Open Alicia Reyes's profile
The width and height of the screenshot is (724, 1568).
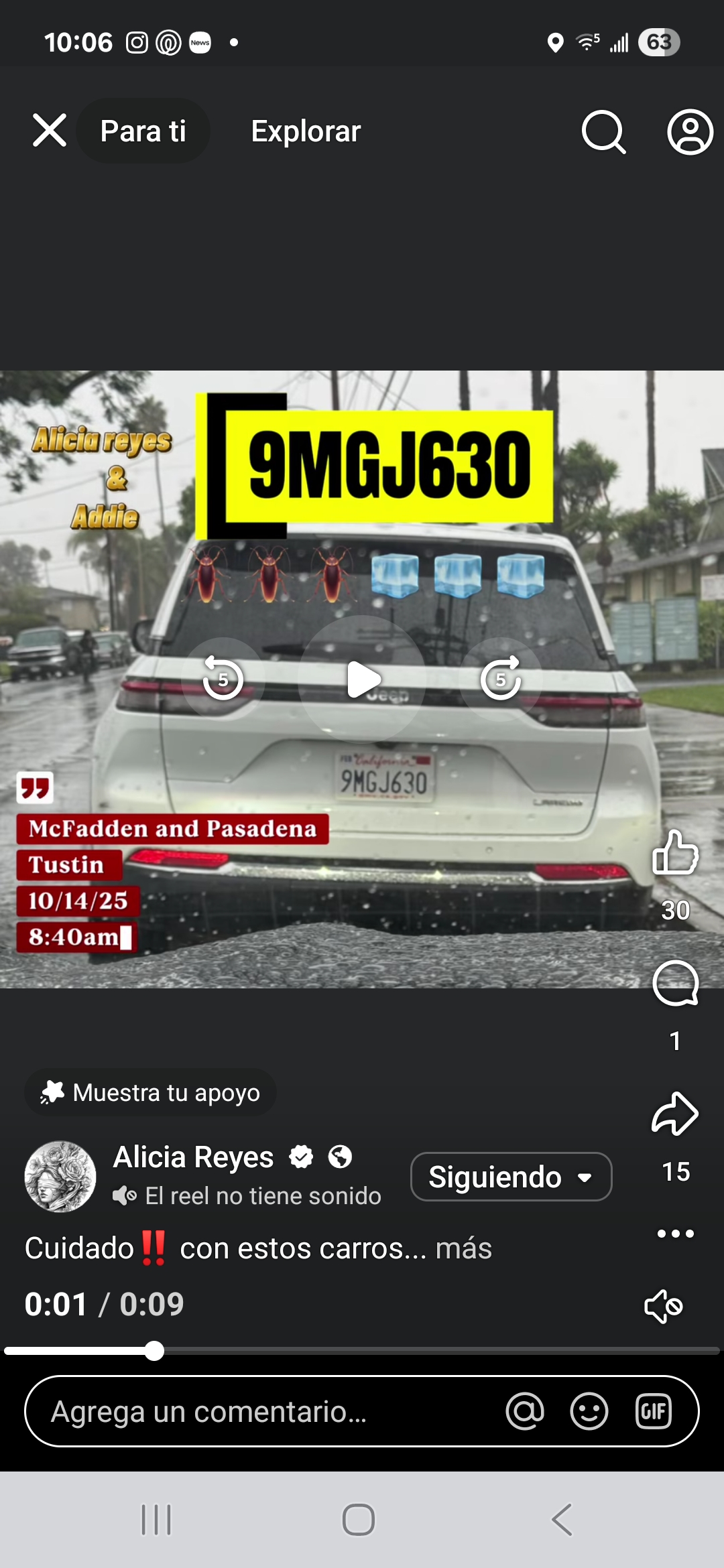pyautogui.click(x=193, y=1157)
